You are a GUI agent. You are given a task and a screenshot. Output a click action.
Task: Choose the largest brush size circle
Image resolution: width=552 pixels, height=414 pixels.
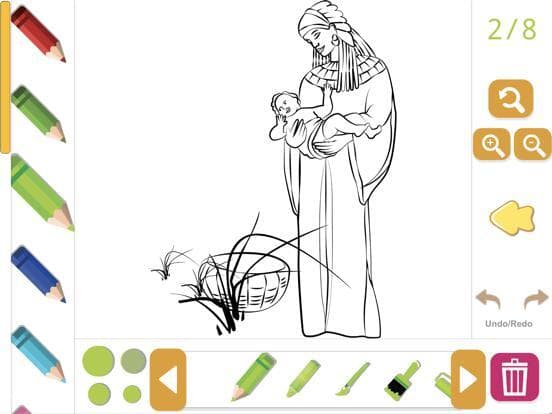99,362
